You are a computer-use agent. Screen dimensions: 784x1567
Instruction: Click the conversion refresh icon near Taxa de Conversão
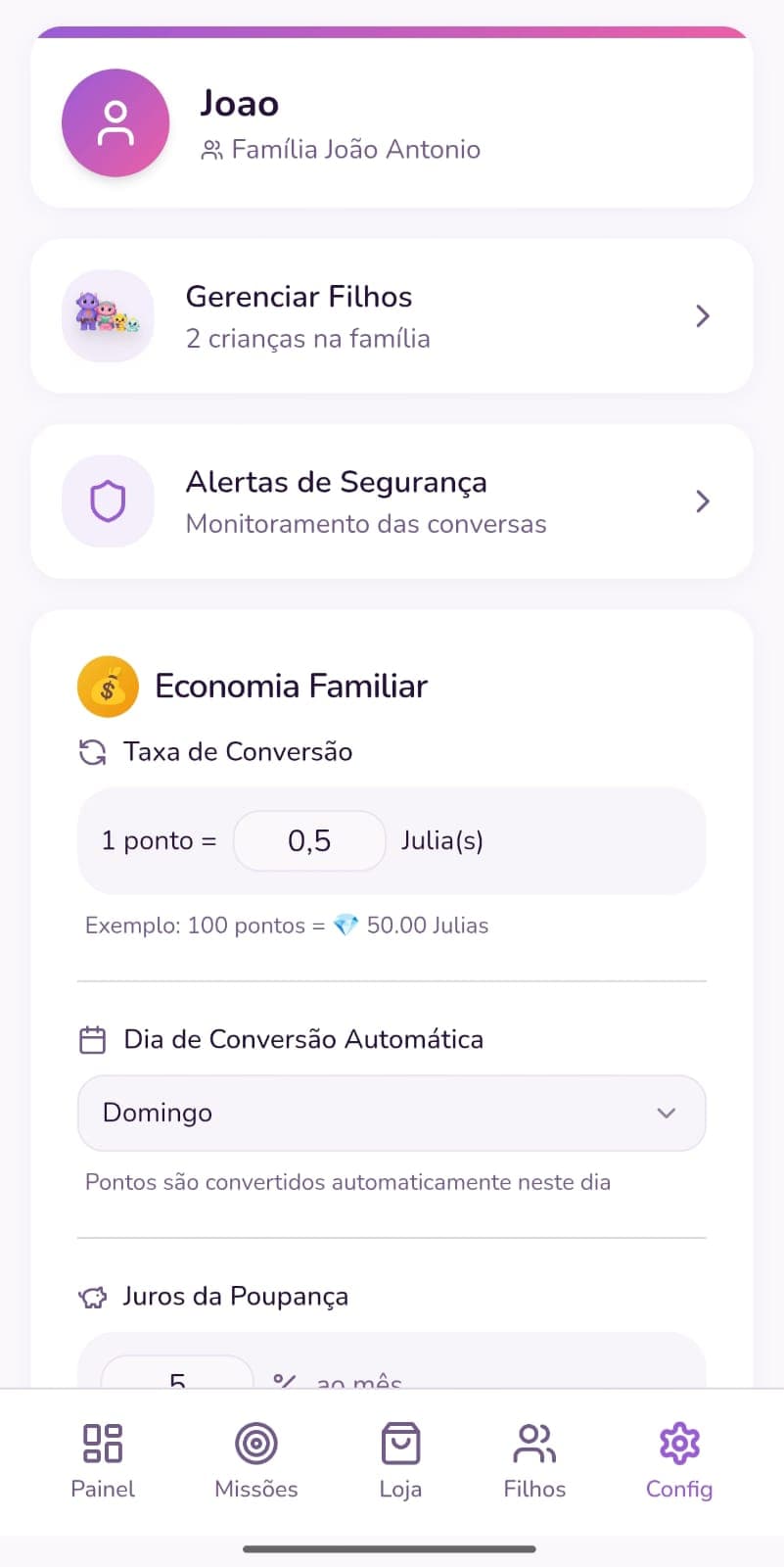[x=93, y=752]
